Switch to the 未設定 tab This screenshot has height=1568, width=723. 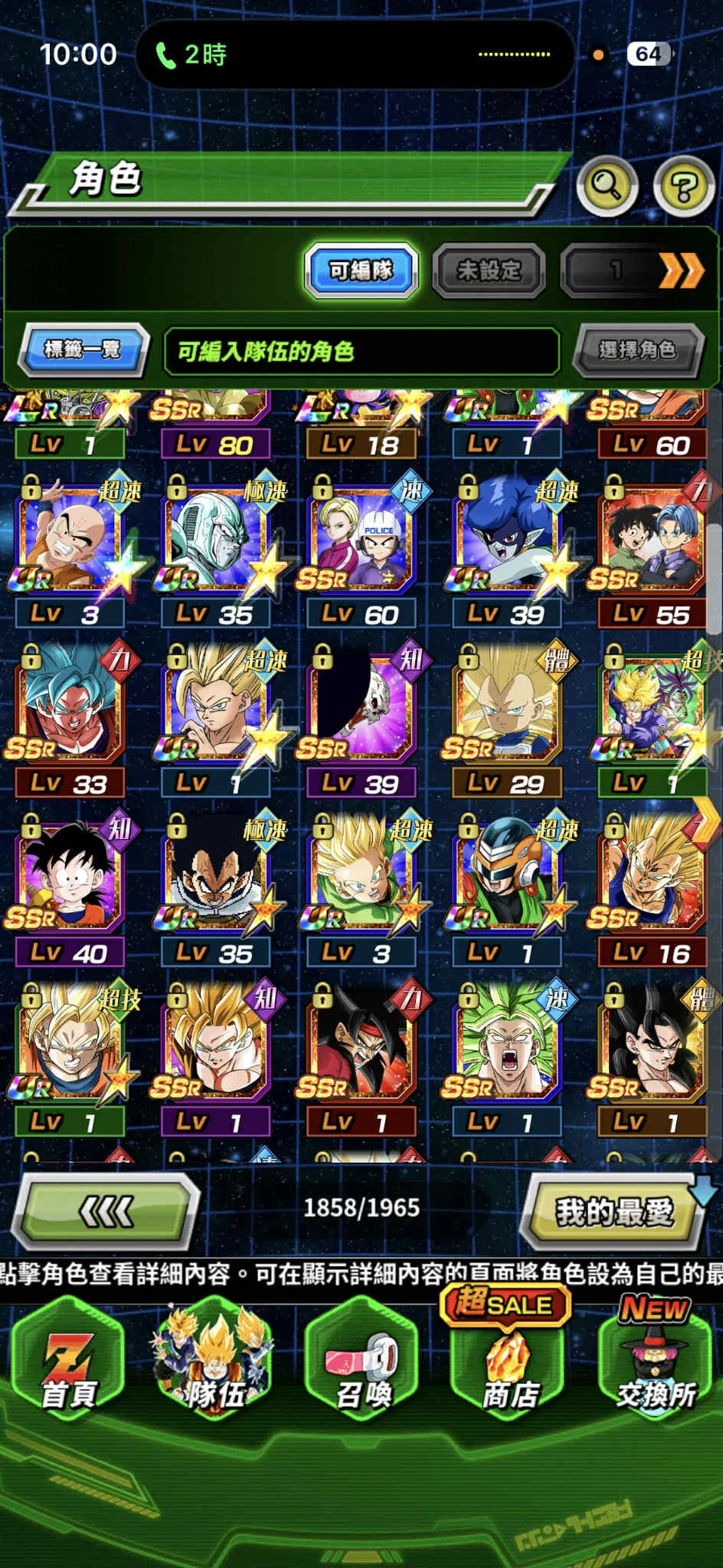point(488,271)
